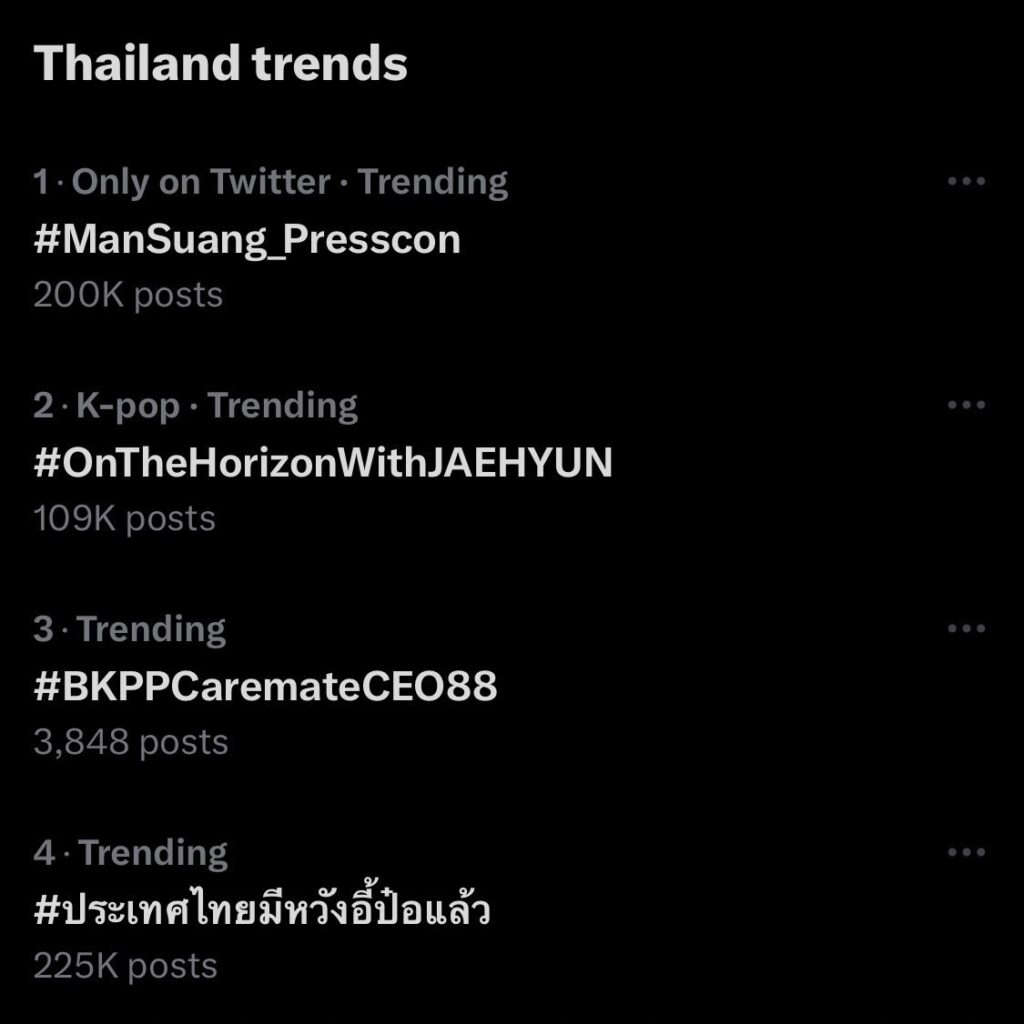Open more options for #OnTheHorizonWithJAEHYUN
Screen dimensions: 1024x1024
tap(966, 405)
